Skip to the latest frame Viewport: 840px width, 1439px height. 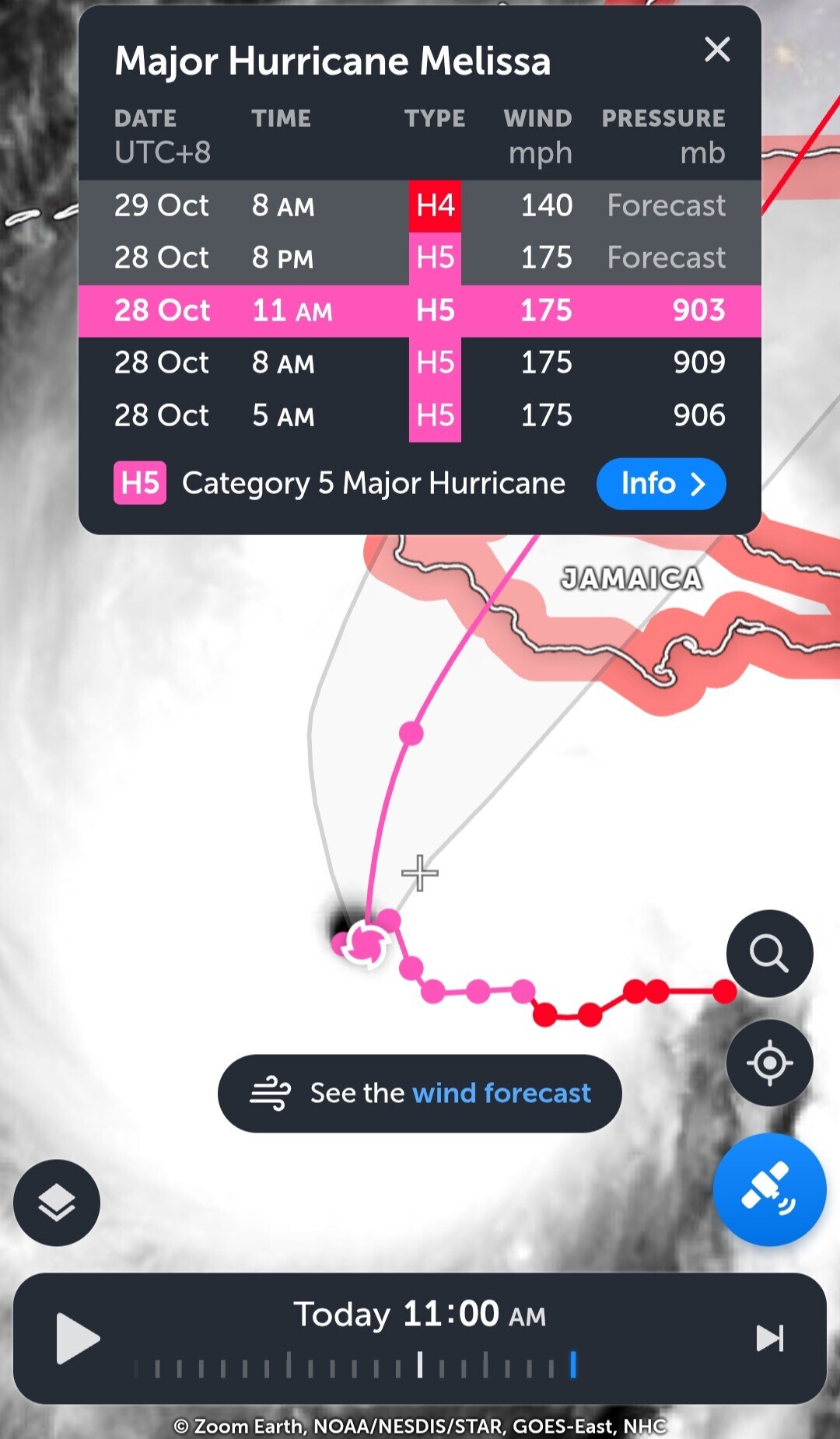tap(769, 1338)
